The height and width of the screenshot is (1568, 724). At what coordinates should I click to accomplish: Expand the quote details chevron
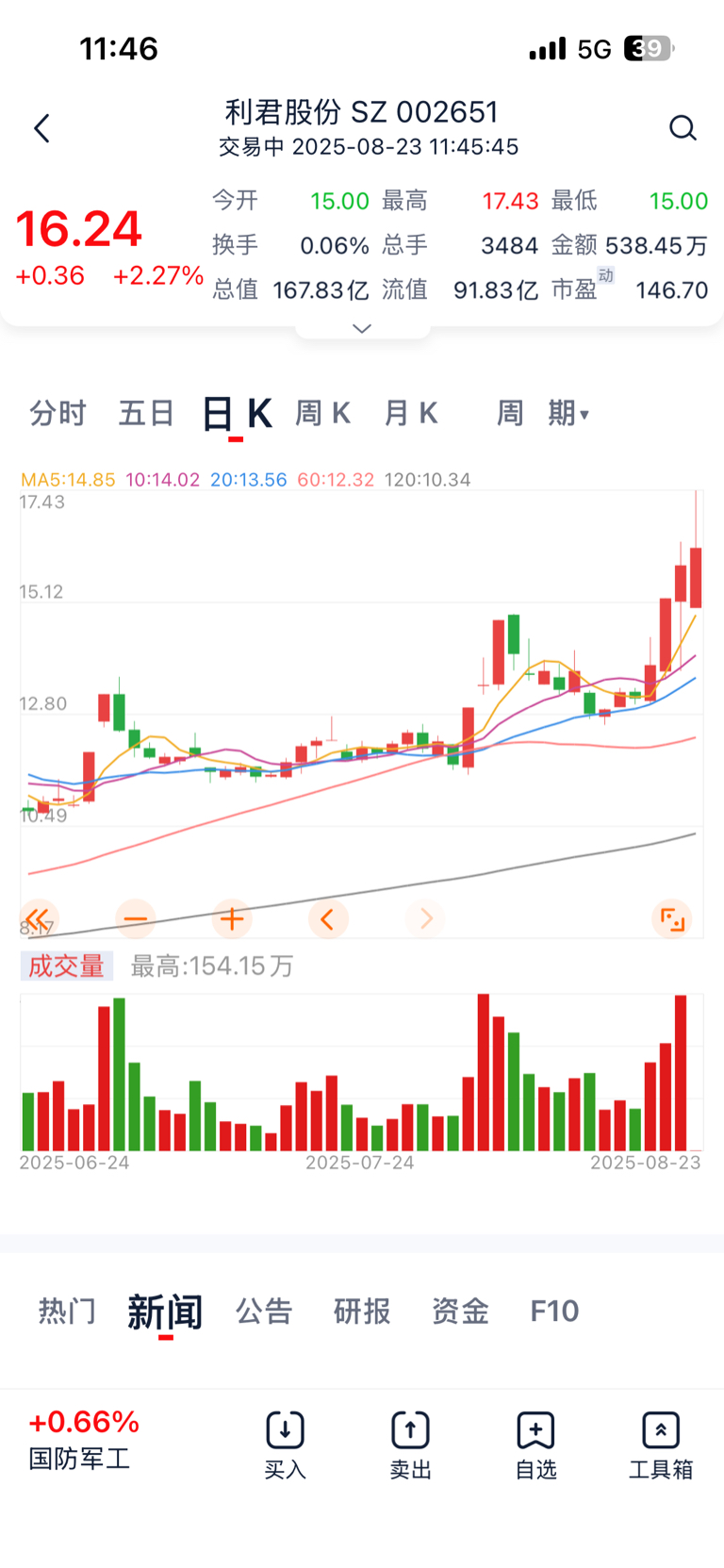(362, 329)
